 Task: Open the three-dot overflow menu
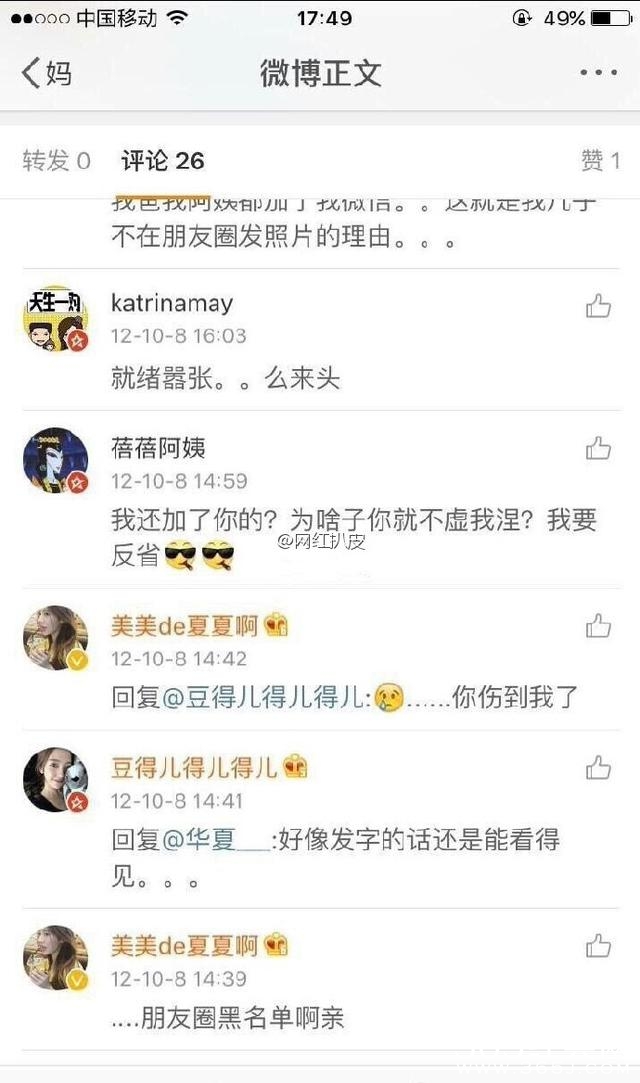[598, 73]
